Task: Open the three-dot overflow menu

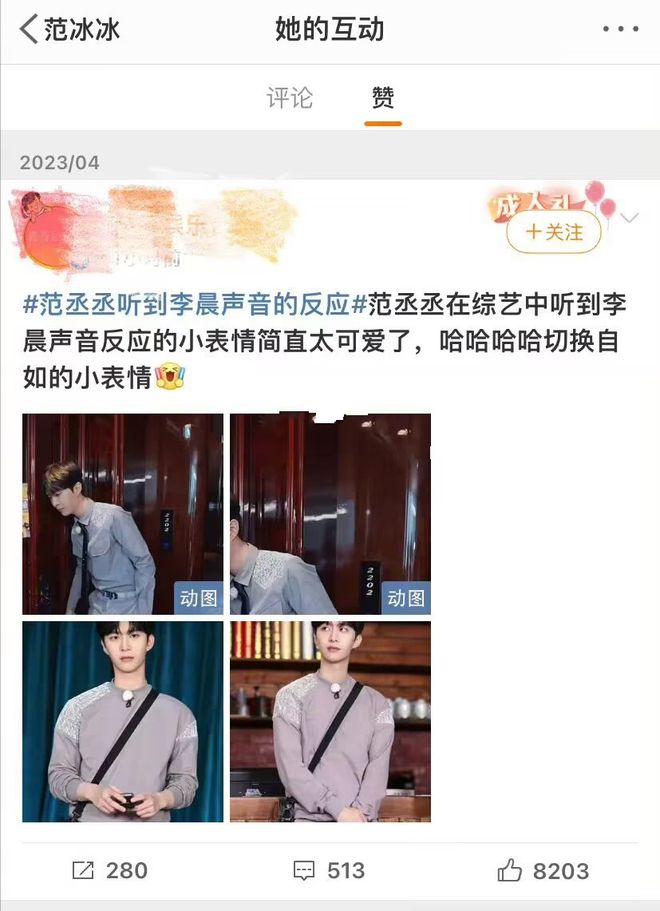Action: tap(620, 29)
